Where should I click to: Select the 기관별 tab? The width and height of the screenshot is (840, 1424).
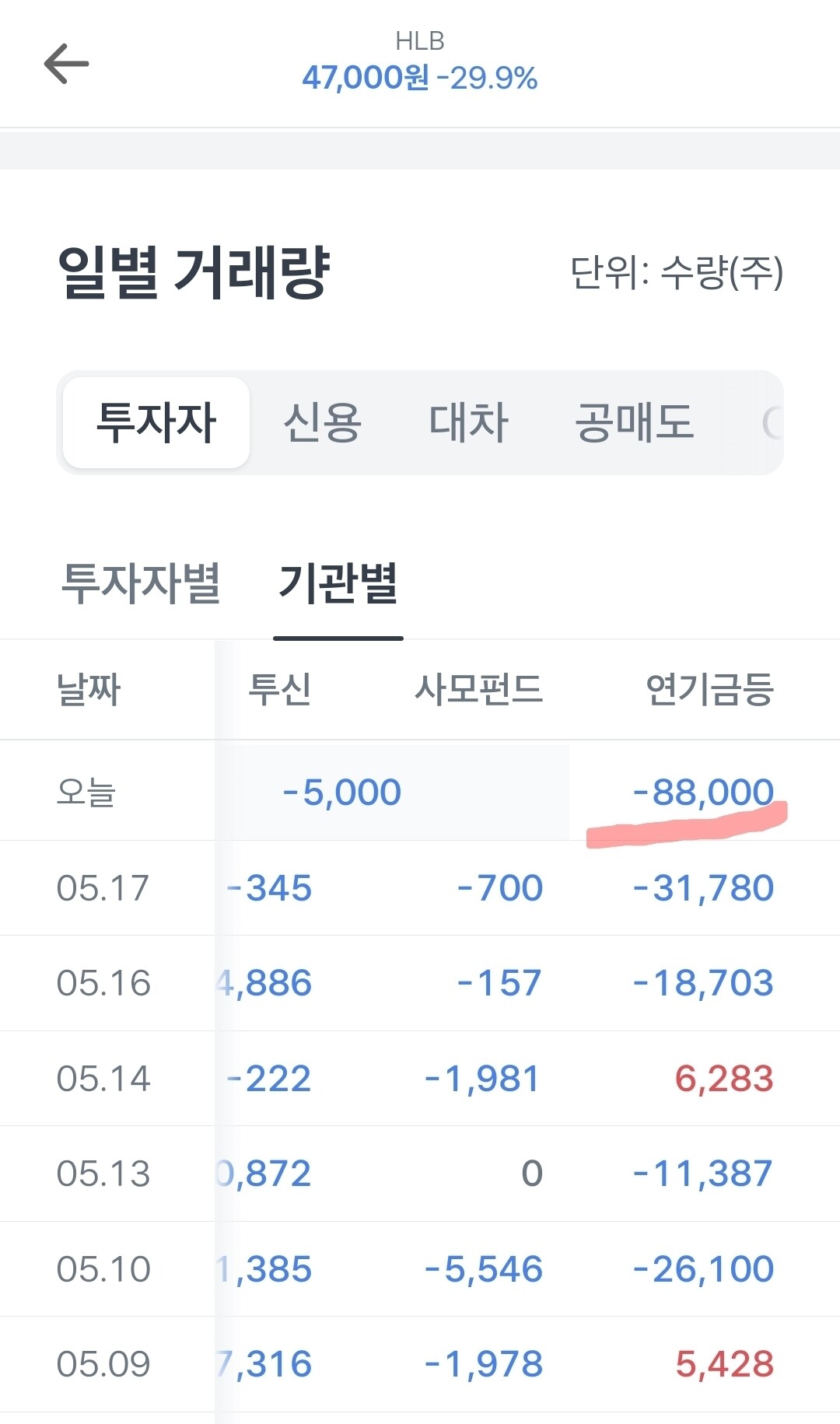(x=338, y=583)
